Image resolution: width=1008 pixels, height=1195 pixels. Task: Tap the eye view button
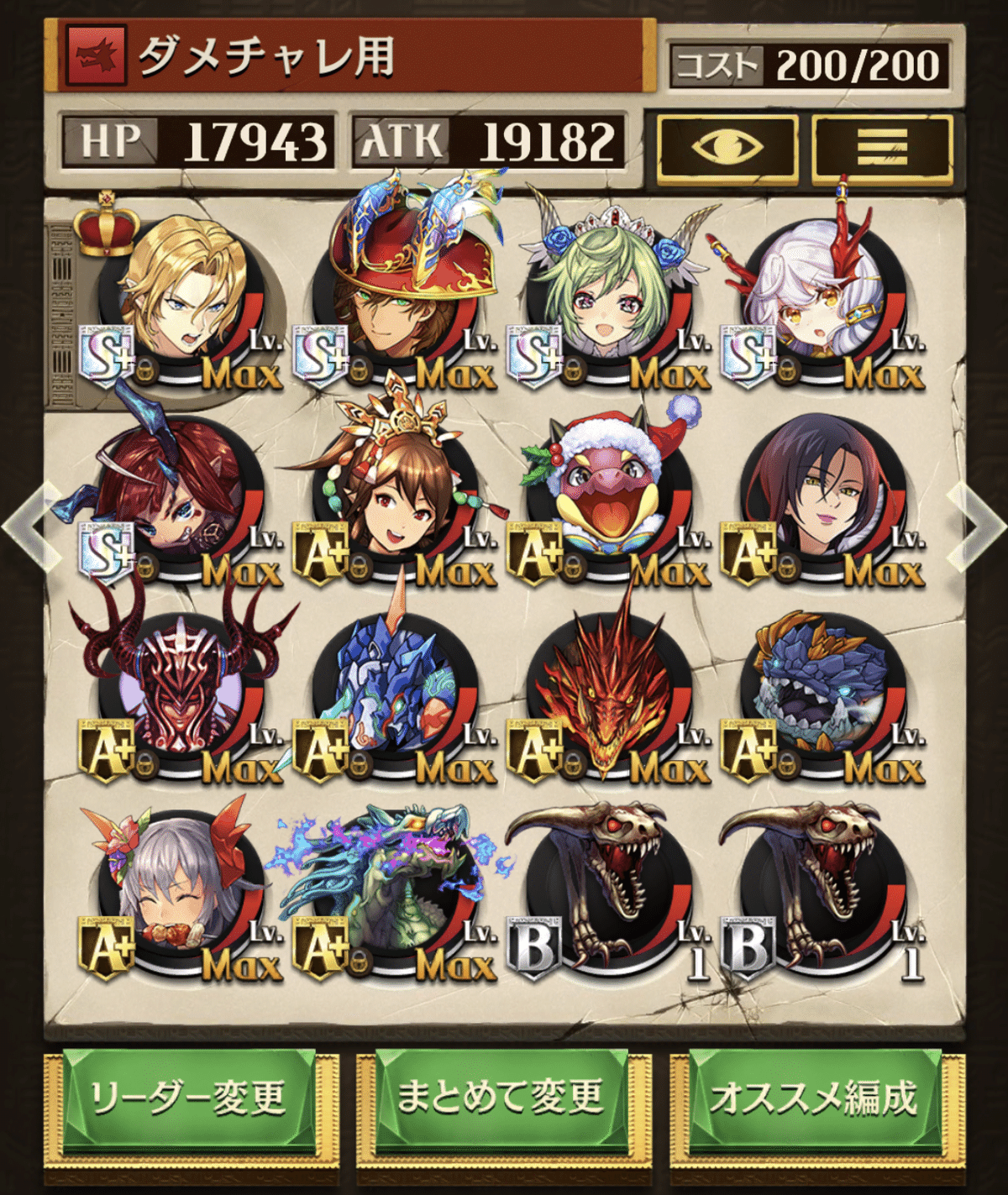727,149
